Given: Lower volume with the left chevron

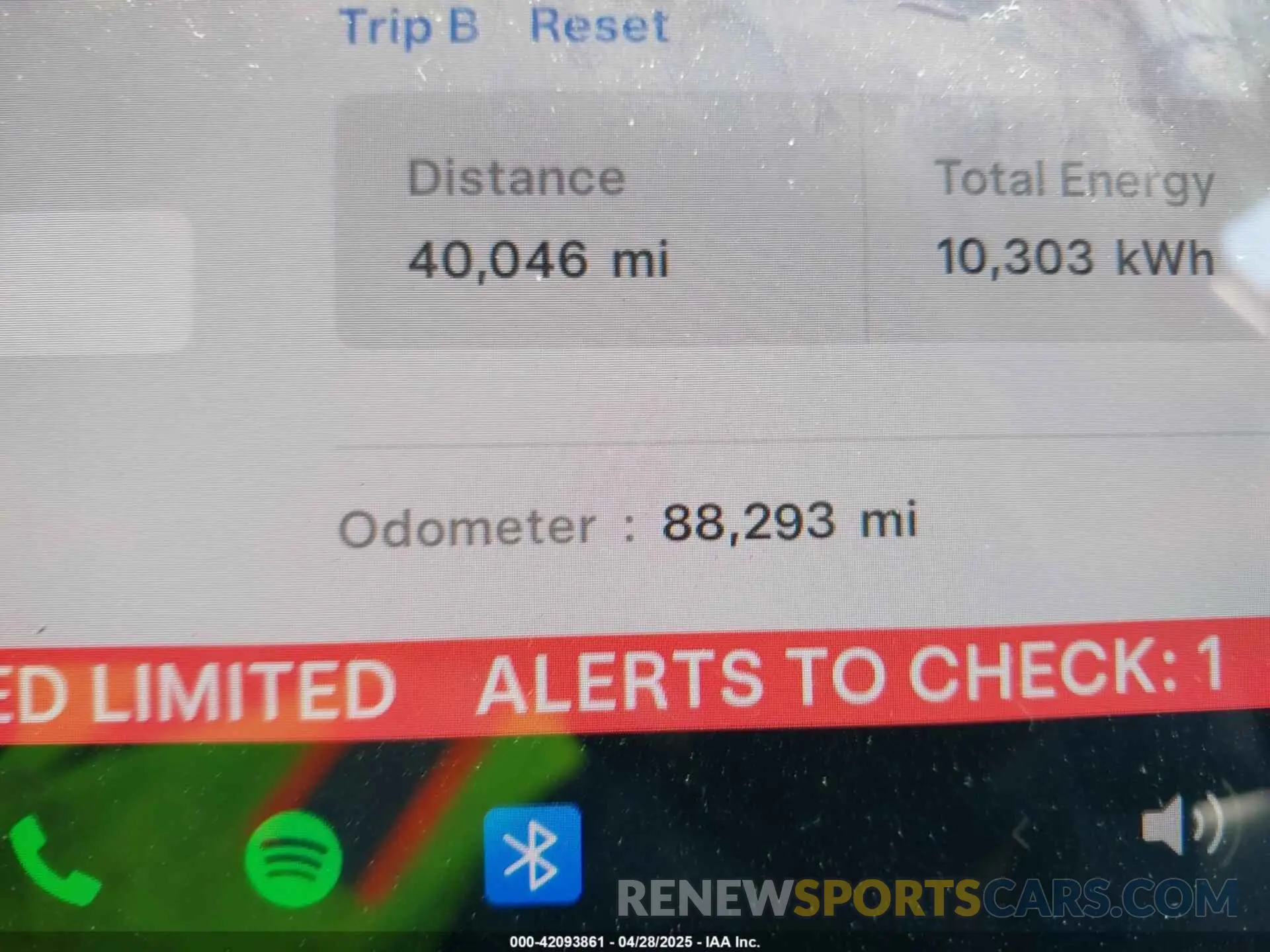Looking at the screenshot, I should (1021, 833).
